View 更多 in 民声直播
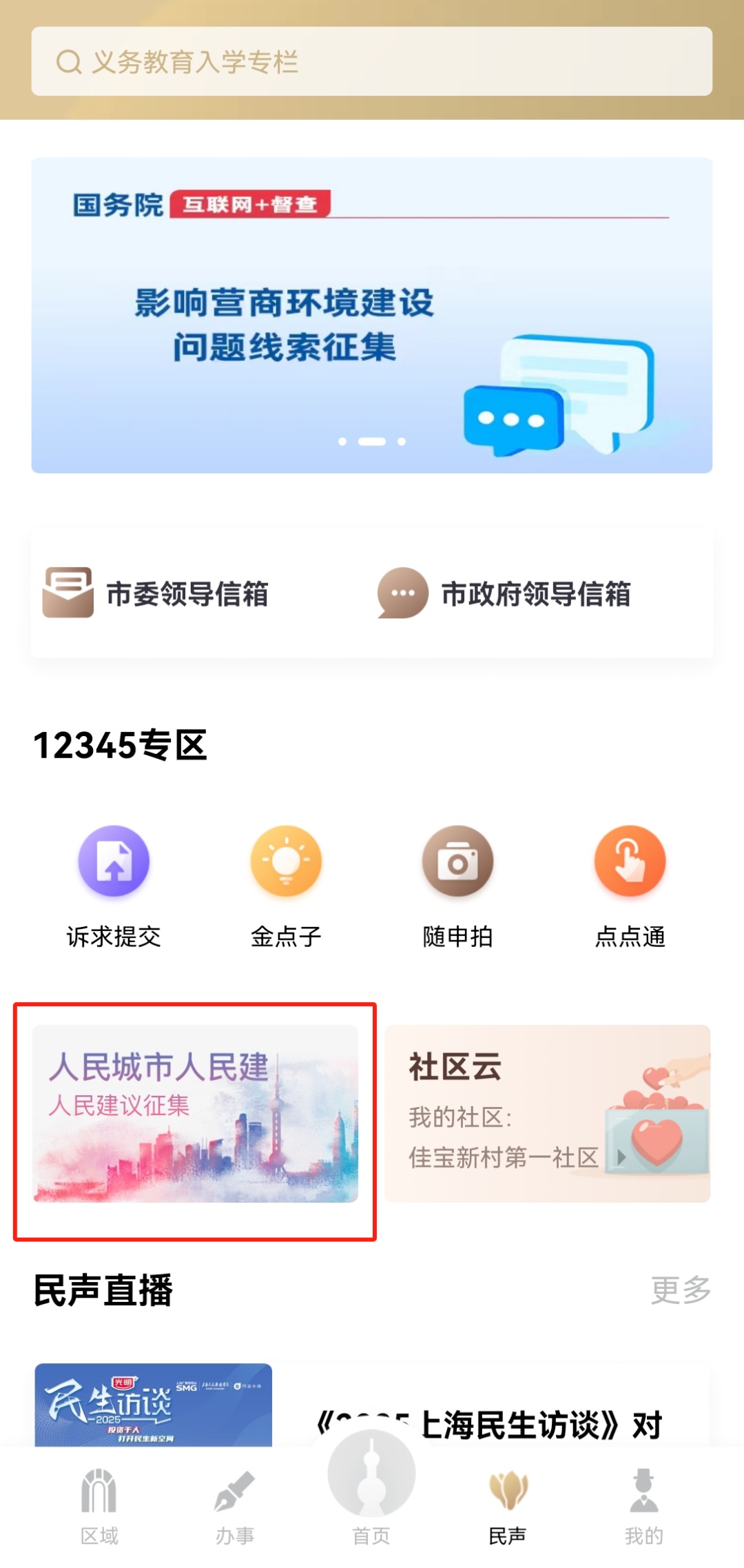 point(681,1290)
